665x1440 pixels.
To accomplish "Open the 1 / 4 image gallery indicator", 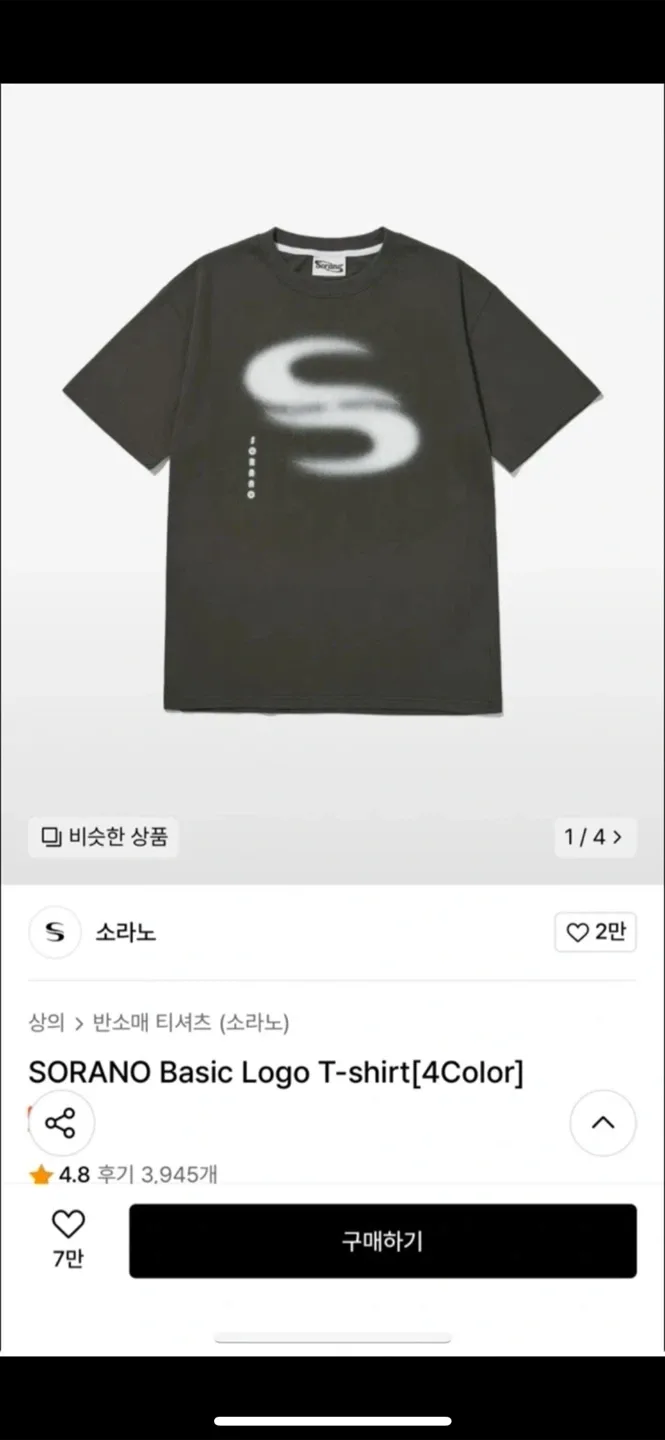I will coord(593,837).
